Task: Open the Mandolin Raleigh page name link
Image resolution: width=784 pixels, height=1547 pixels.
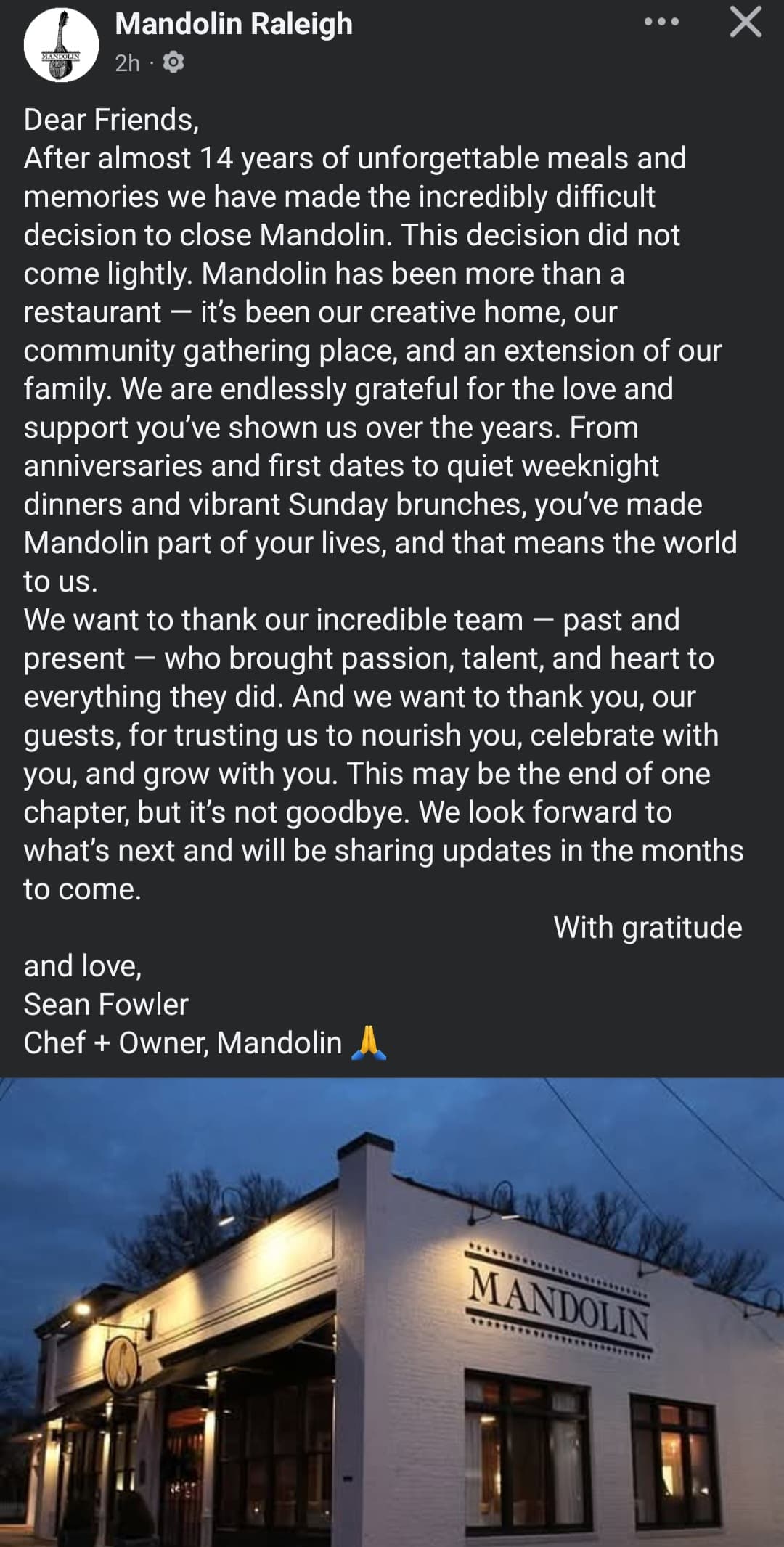Action: pyautogui.click(x=234, y=24)
